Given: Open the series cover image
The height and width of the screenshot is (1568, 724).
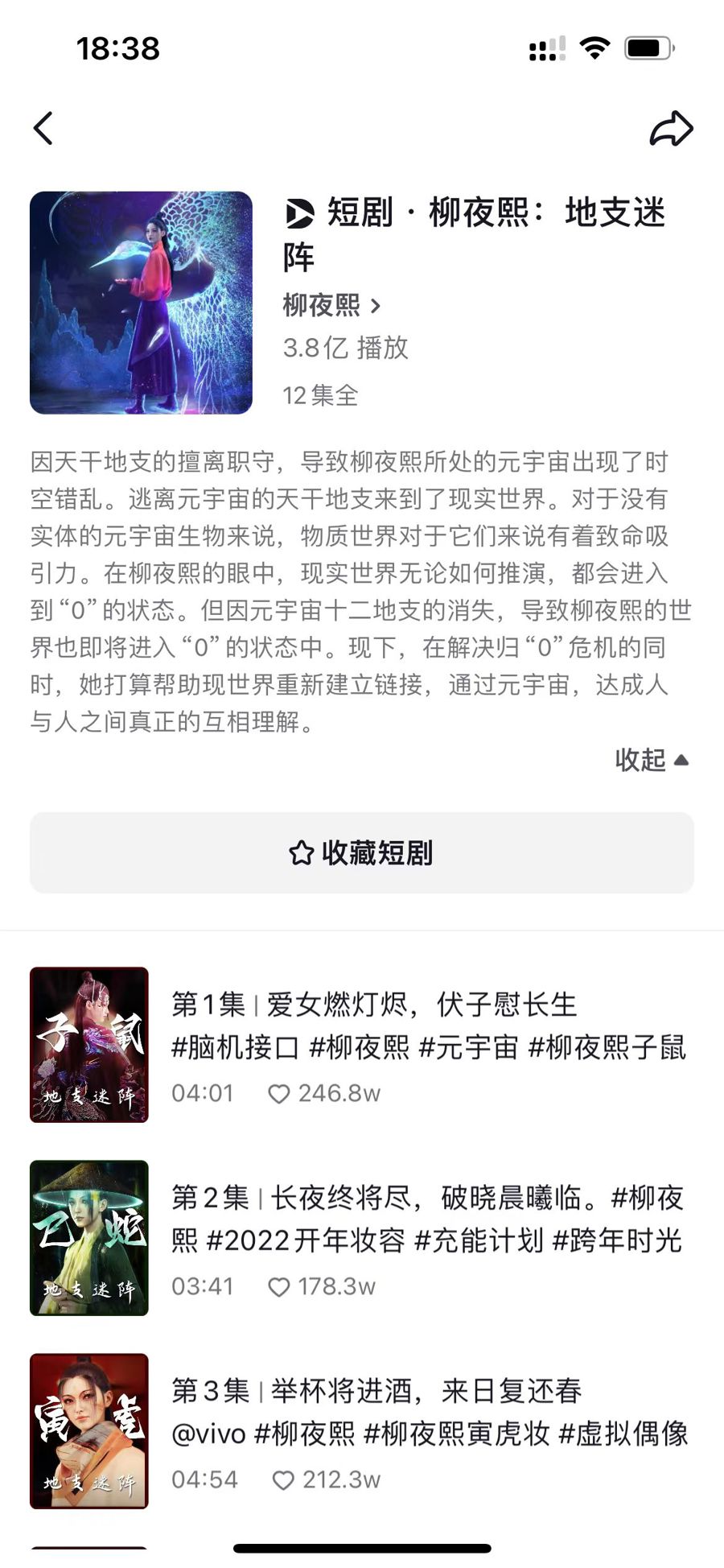Looking at the screenshot, I should [141, 303].
